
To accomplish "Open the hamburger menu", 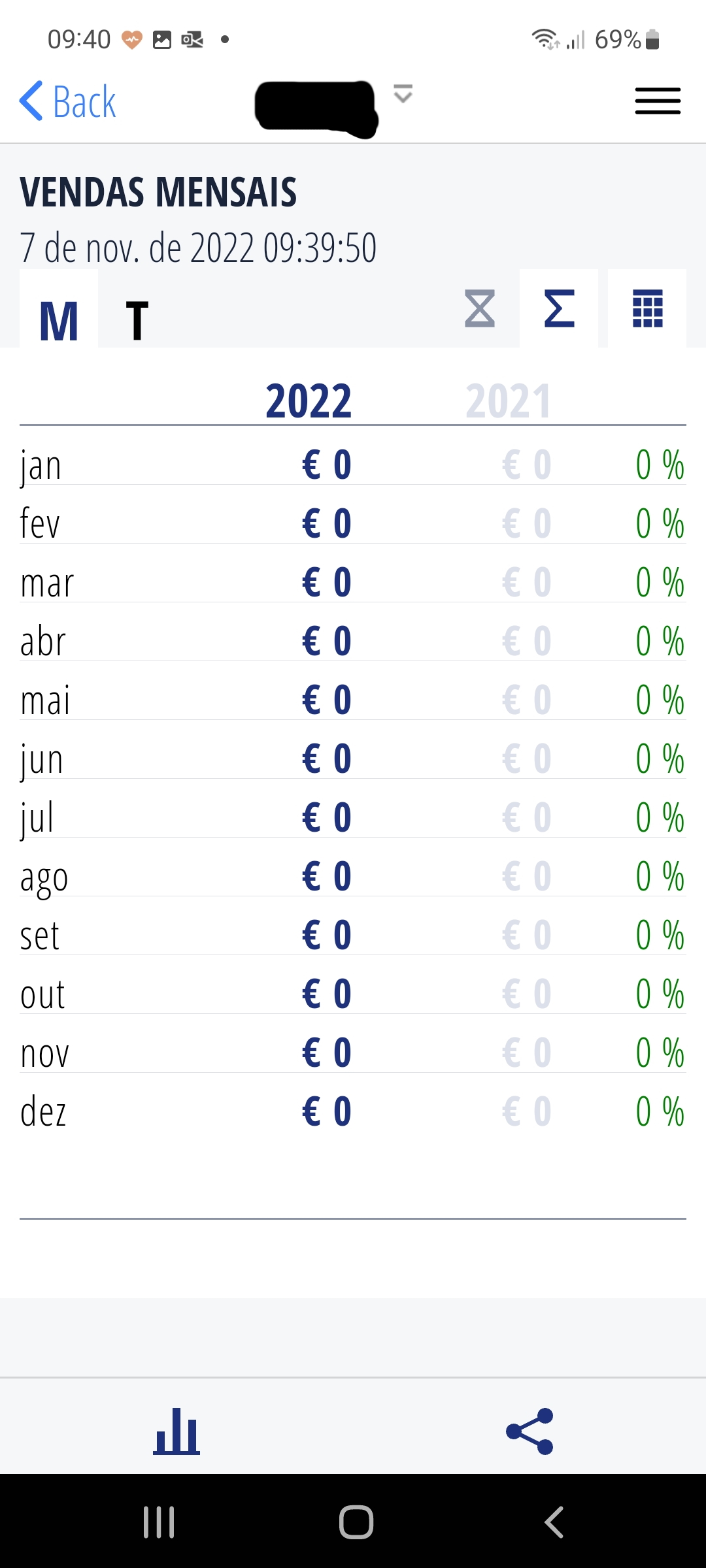I will pyautogui.click(x=658, y=102).
